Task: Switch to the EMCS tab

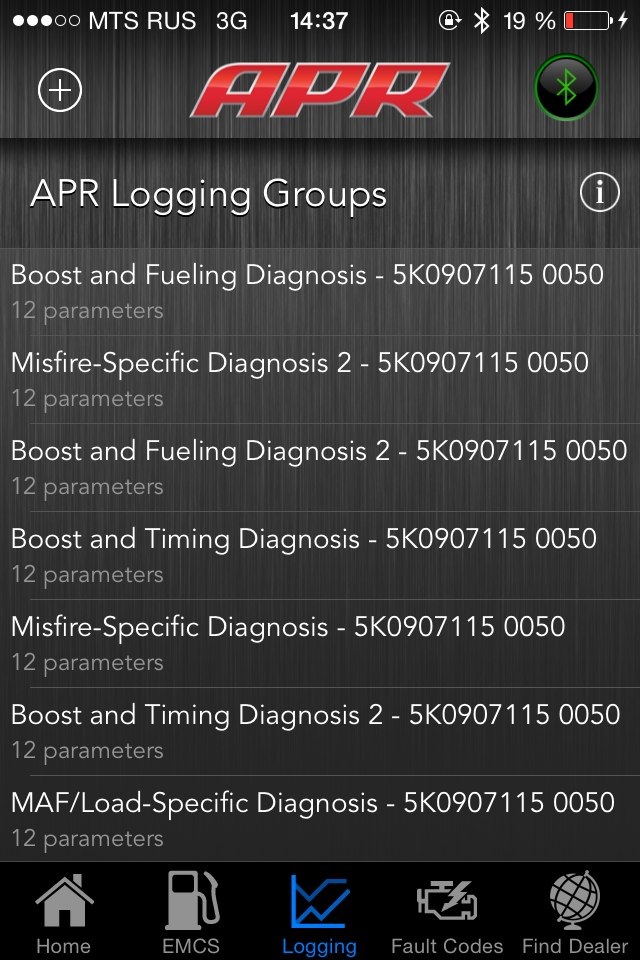Action: coord(191,912)
